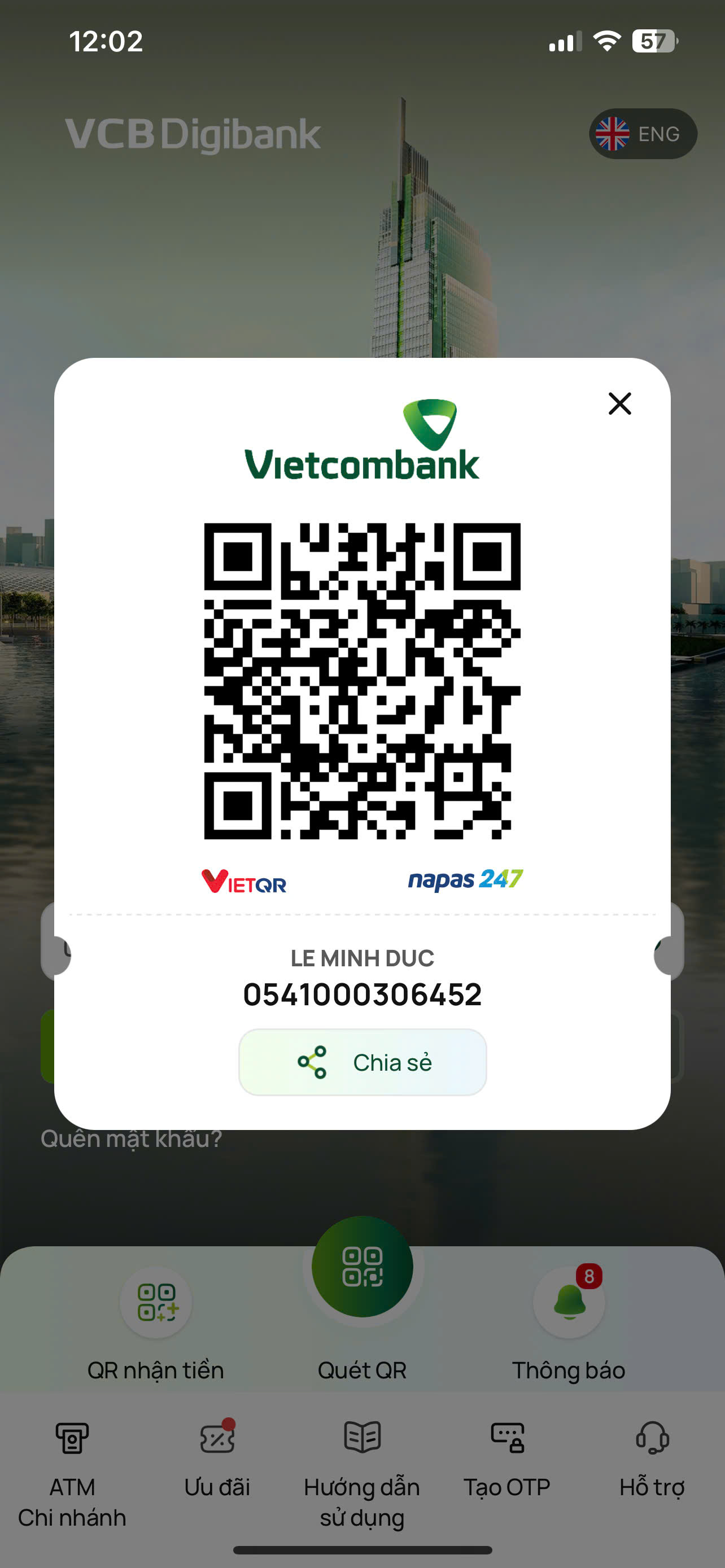Open the Thông báo notifications bell
Viewport: 725px width, 1568px height.
569,1303
